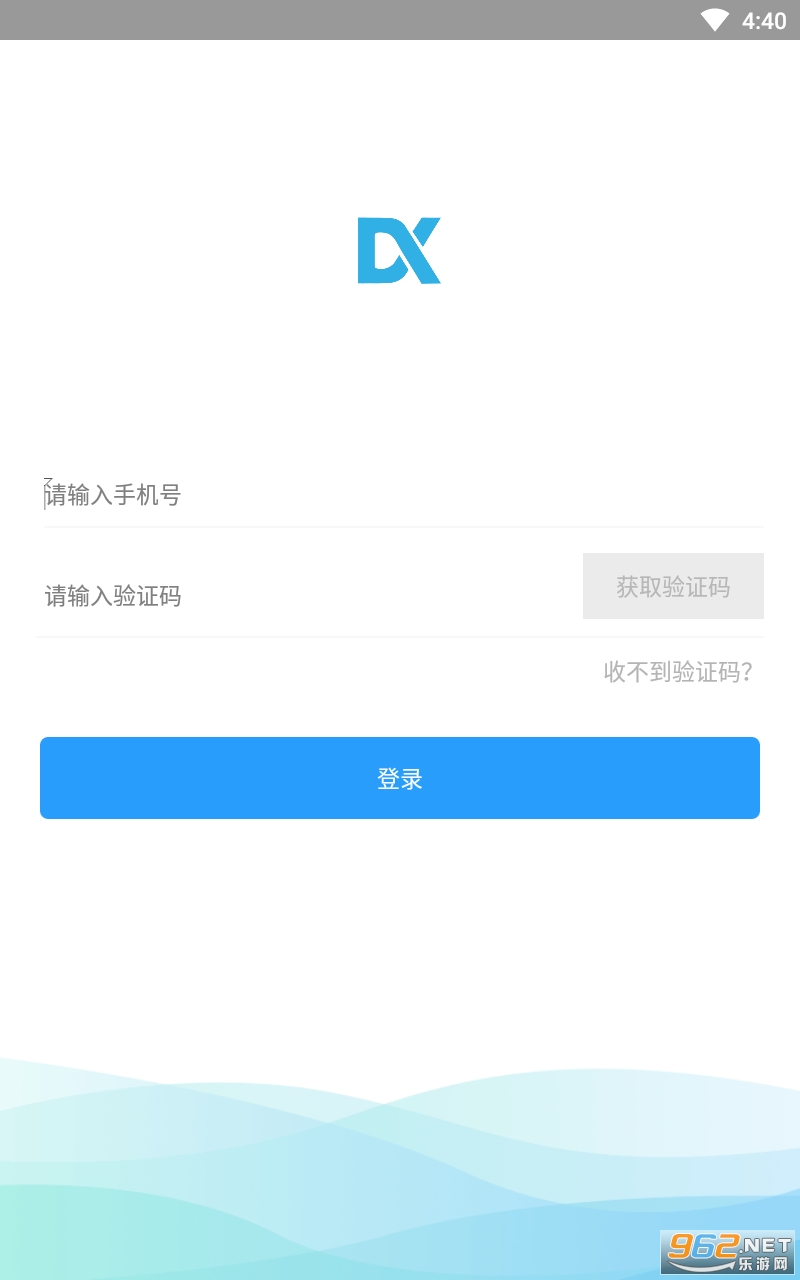Viewport: 800px width, 1280px height.
Task: Request a code with 获取验证码
Action: tap(673, 586)
